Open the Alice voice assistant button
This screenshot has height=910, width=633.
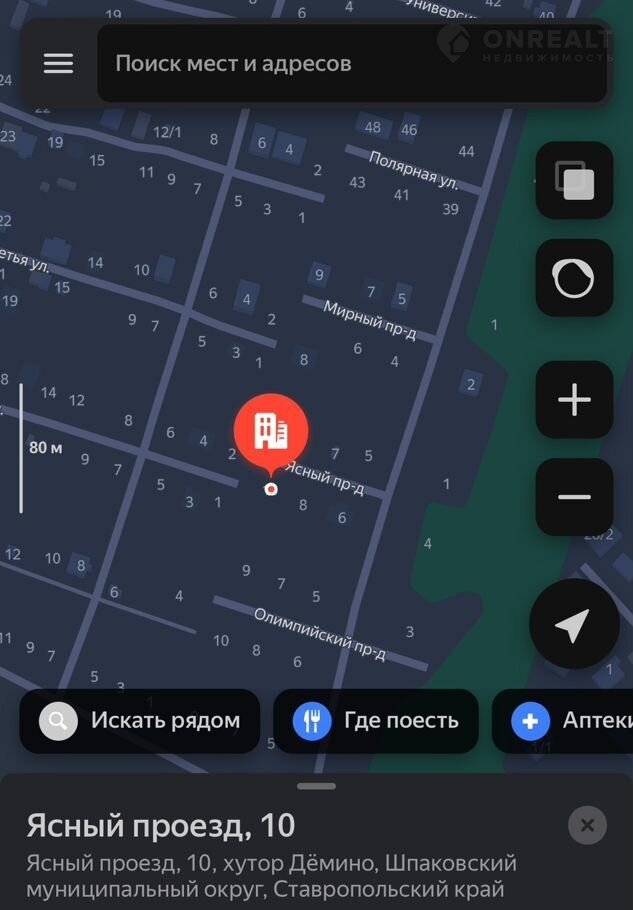click(x=574, y=278)
